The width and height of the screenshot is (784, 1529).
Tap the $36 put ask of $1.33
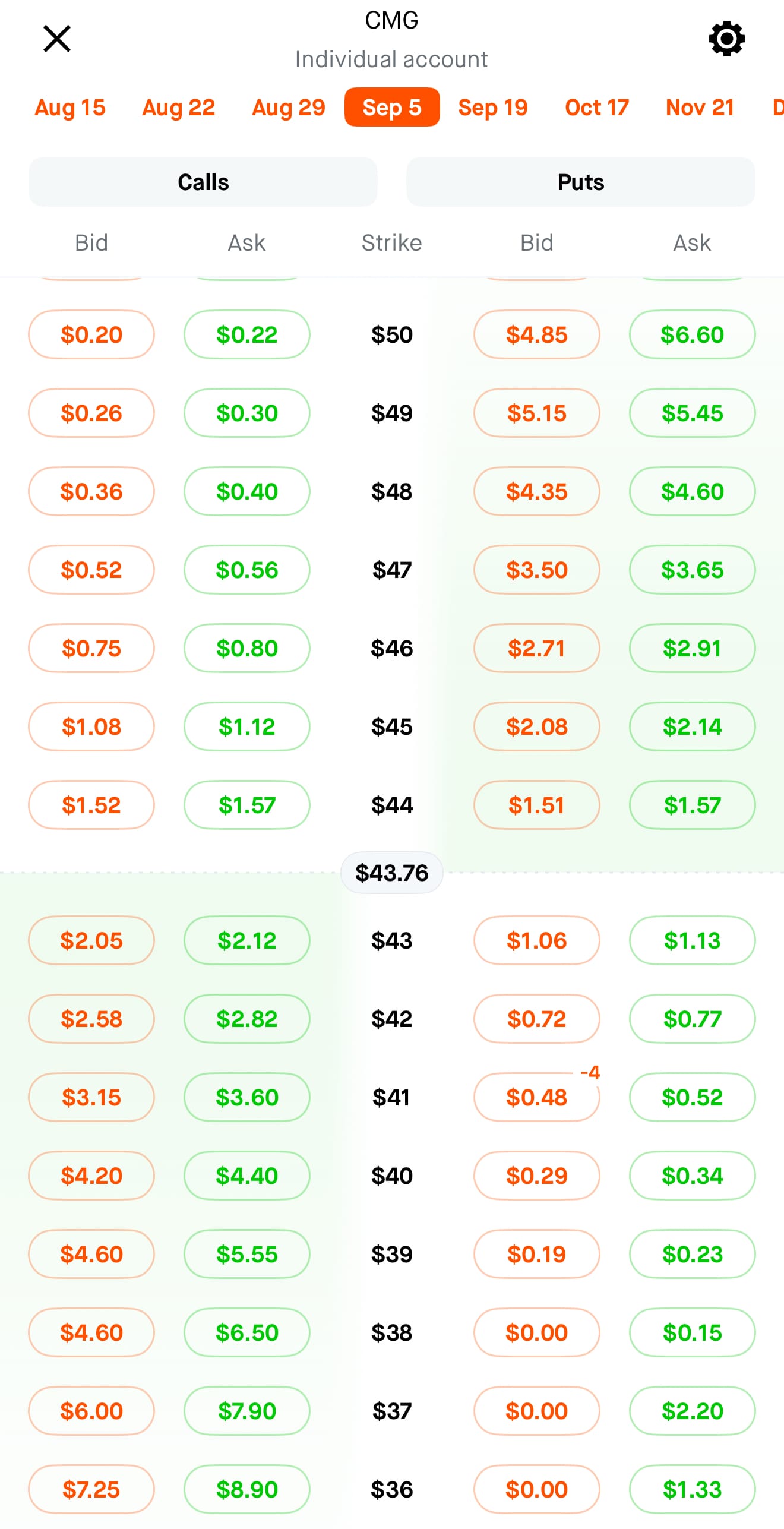[x=693, y=1489]
